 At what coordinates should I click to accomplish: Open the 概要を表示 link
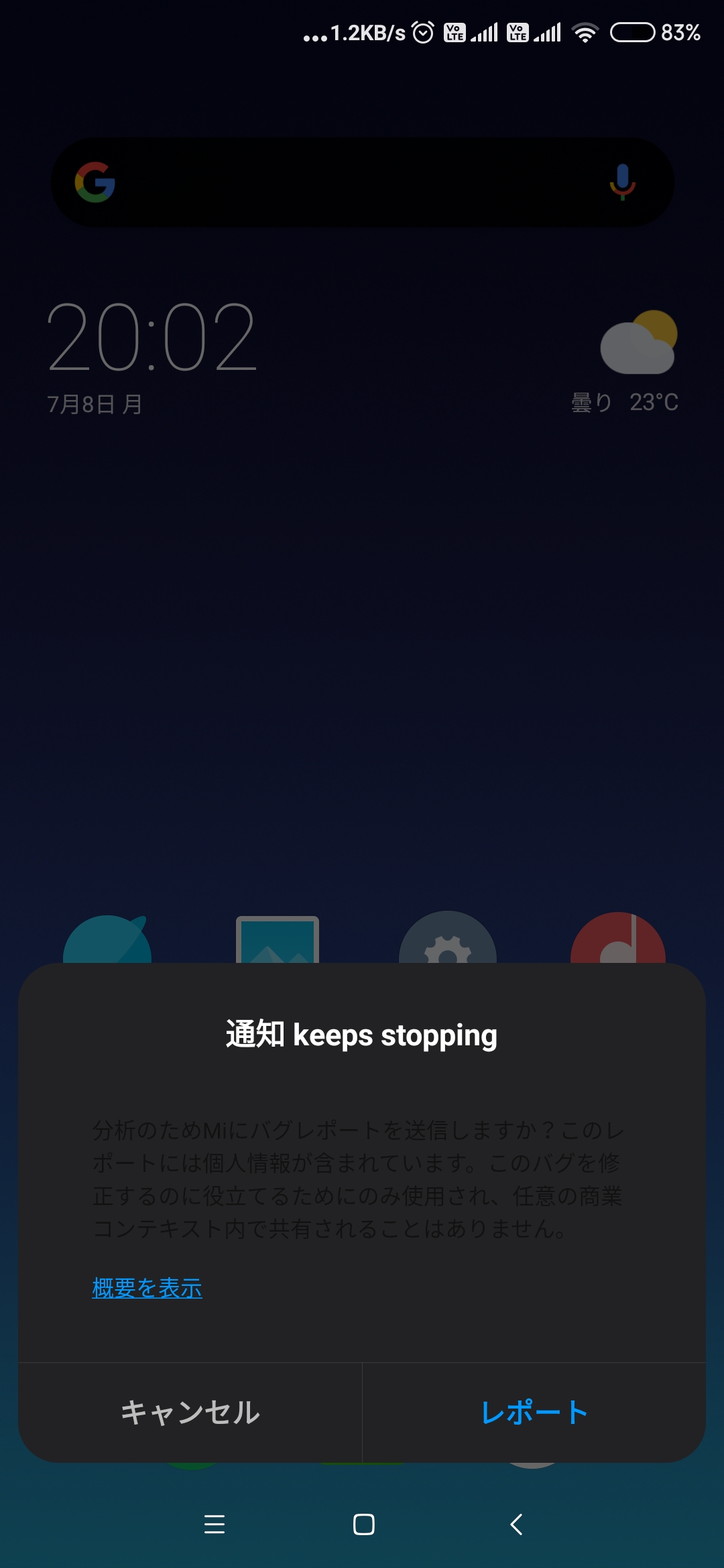coord(147,1288)
